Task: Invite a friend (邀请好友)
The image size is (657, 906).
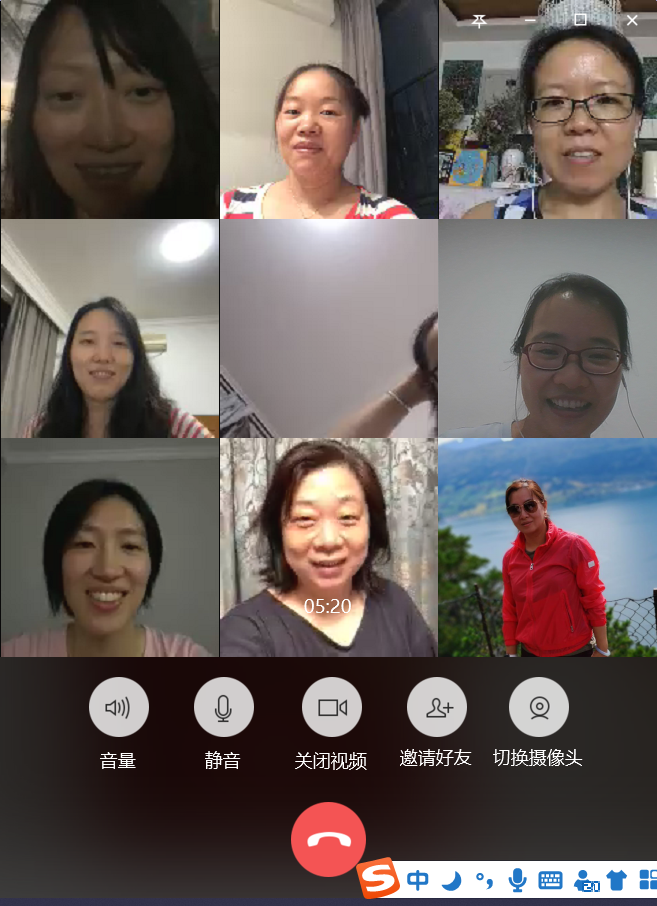Action: coord(437,707)
